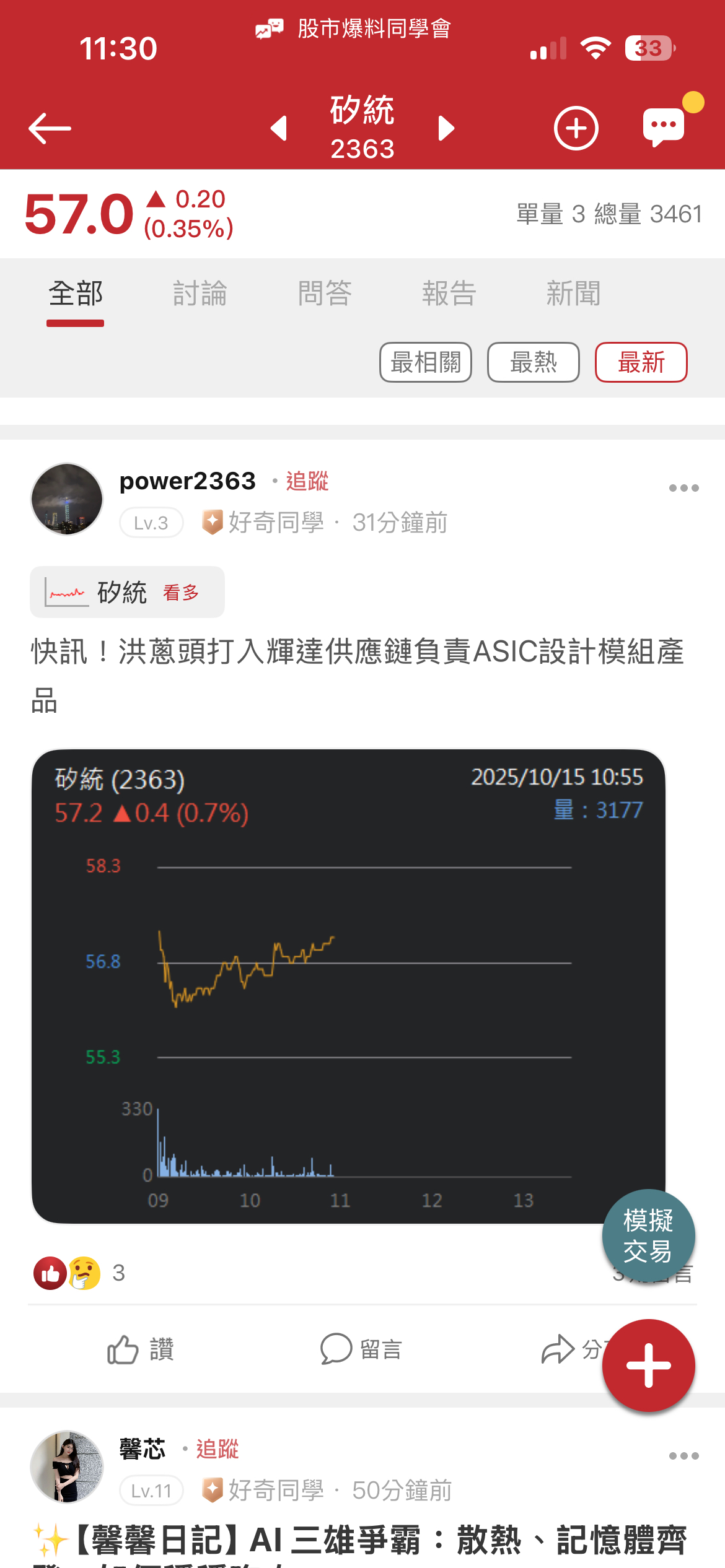
Task: Open 模擬交易 floating button
Action: coord(648,1235)
